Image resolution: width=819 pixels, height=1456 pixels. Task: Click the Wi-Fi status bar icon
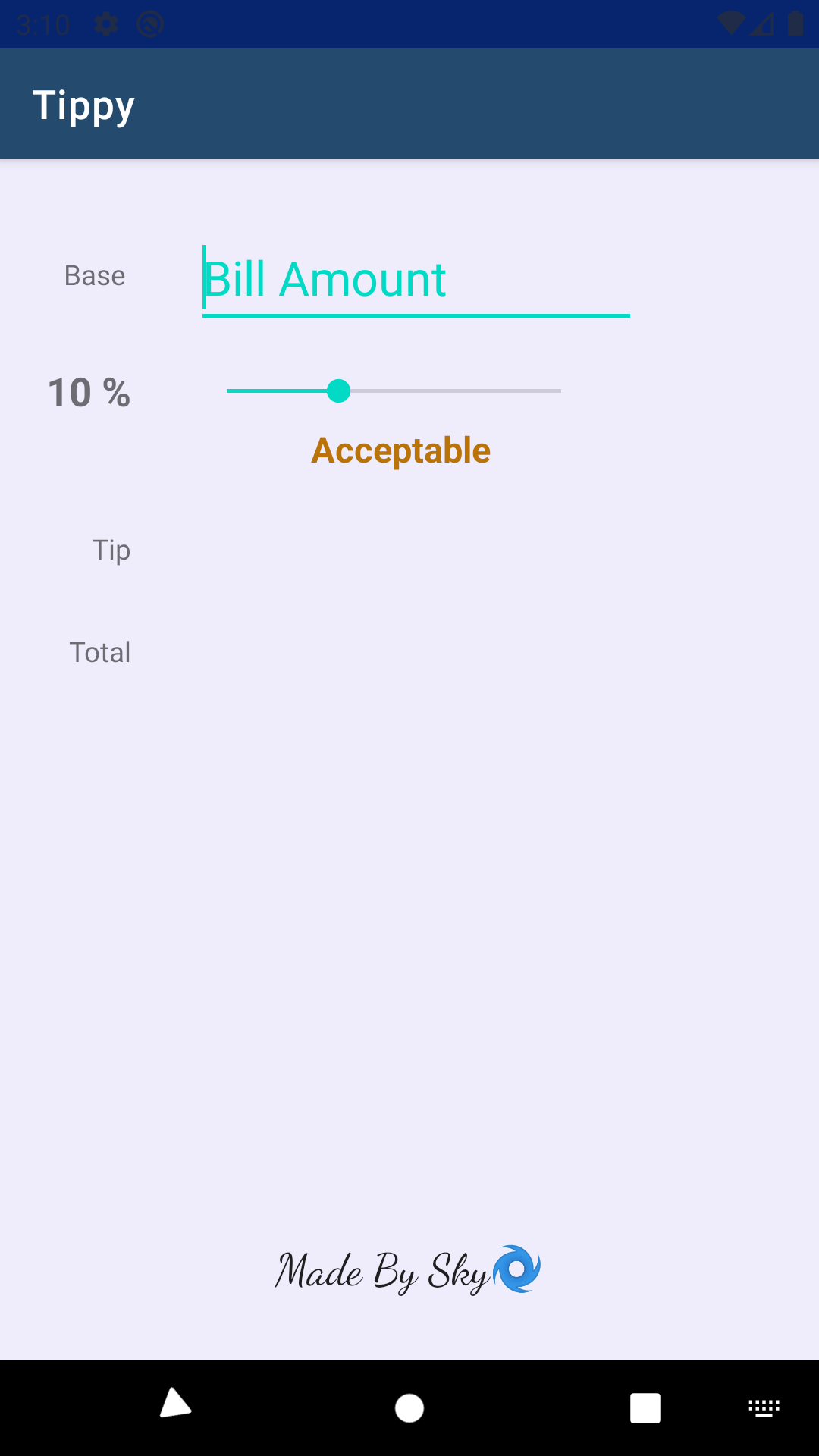coord(731,23)
